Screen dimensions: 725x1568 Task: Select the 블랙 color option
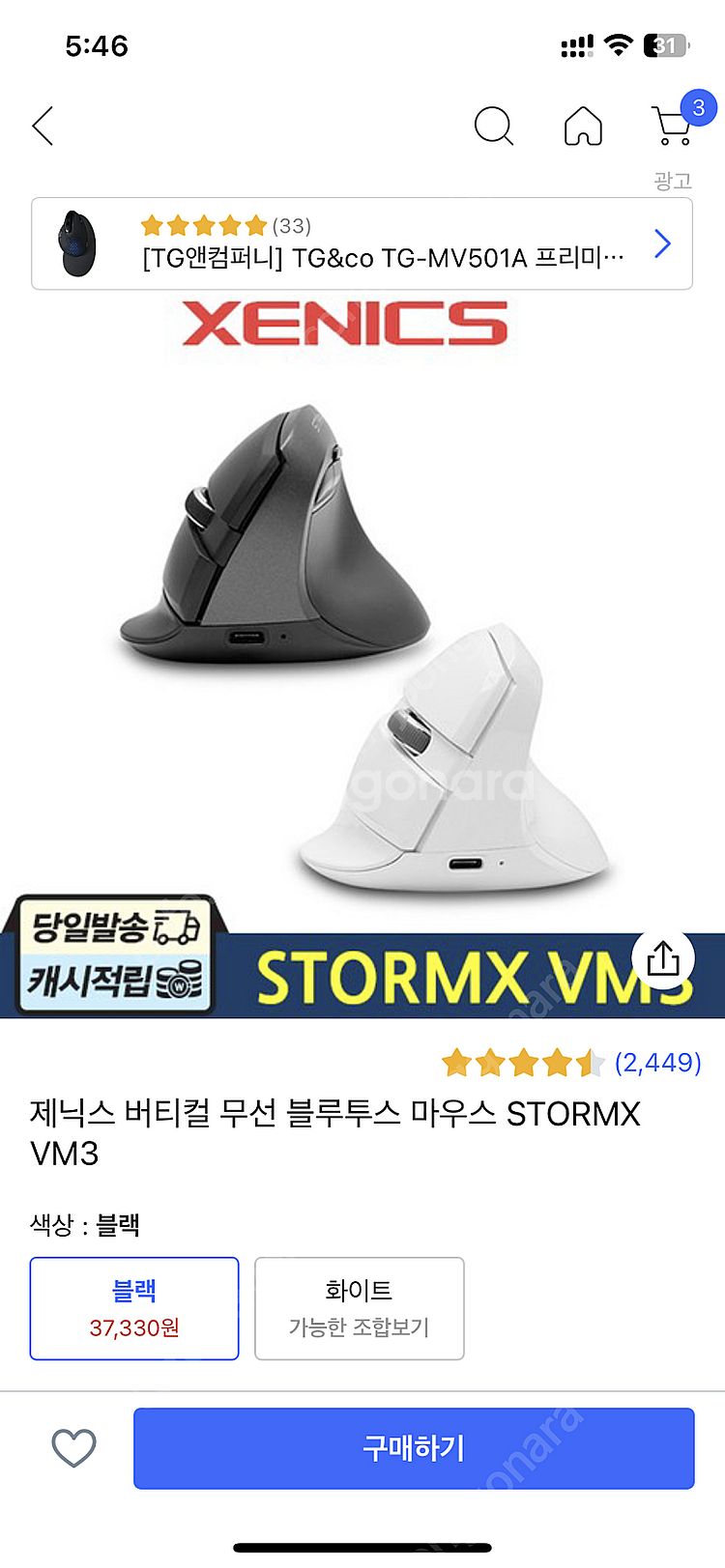click(x=133, y=1308)
